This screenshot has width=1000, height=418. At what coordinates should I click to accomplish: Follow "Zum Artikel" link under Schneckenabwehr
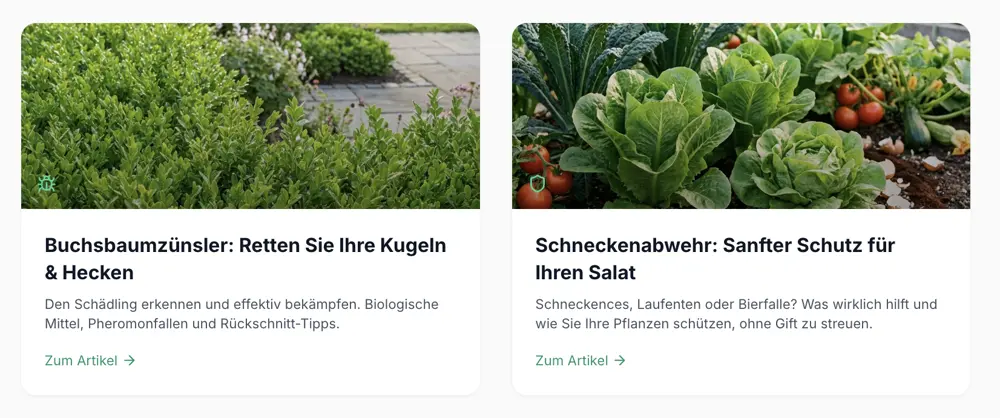pos(581,360)
